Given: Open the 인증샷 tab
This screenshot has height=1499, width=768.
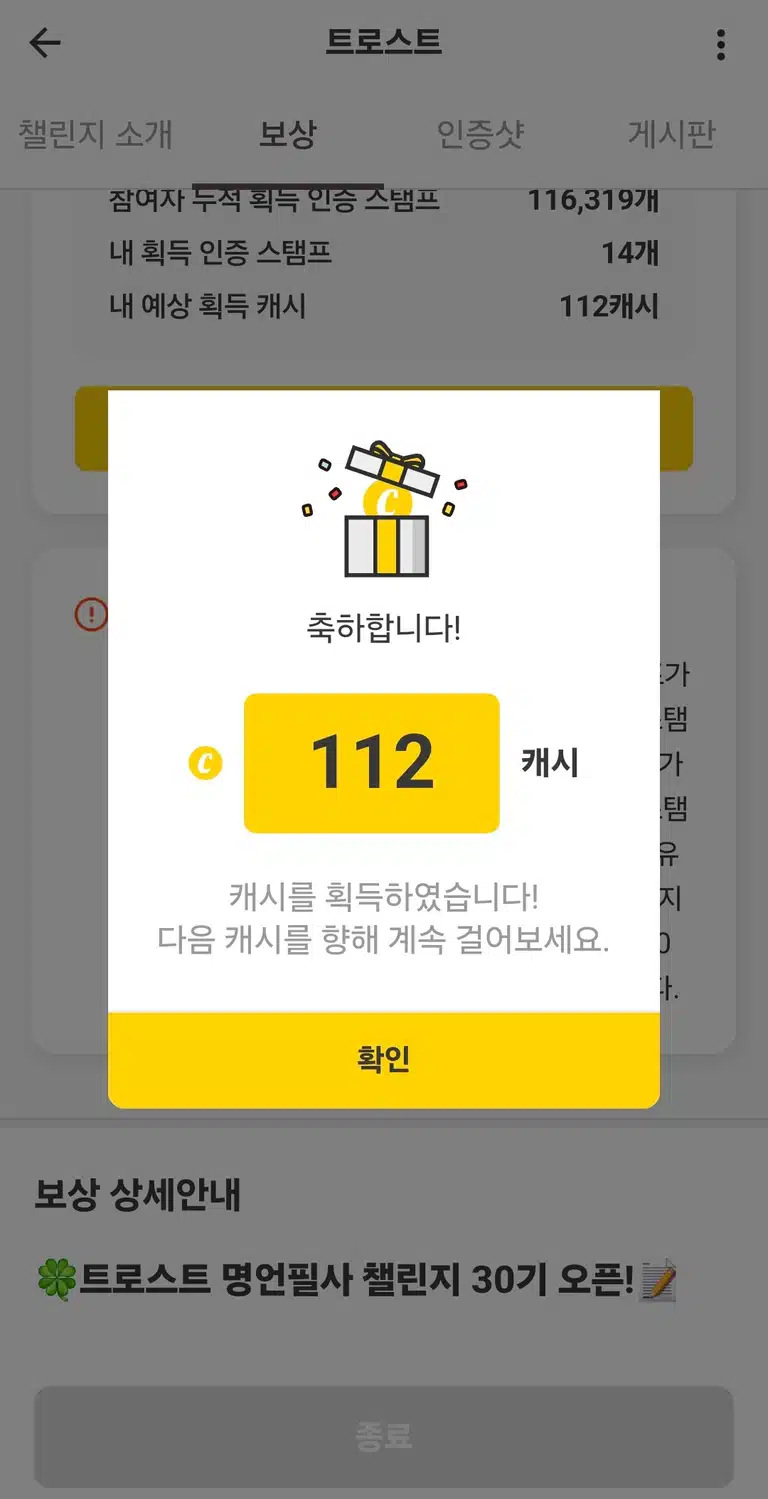Looking at the screenshot, I should (480, 133).
